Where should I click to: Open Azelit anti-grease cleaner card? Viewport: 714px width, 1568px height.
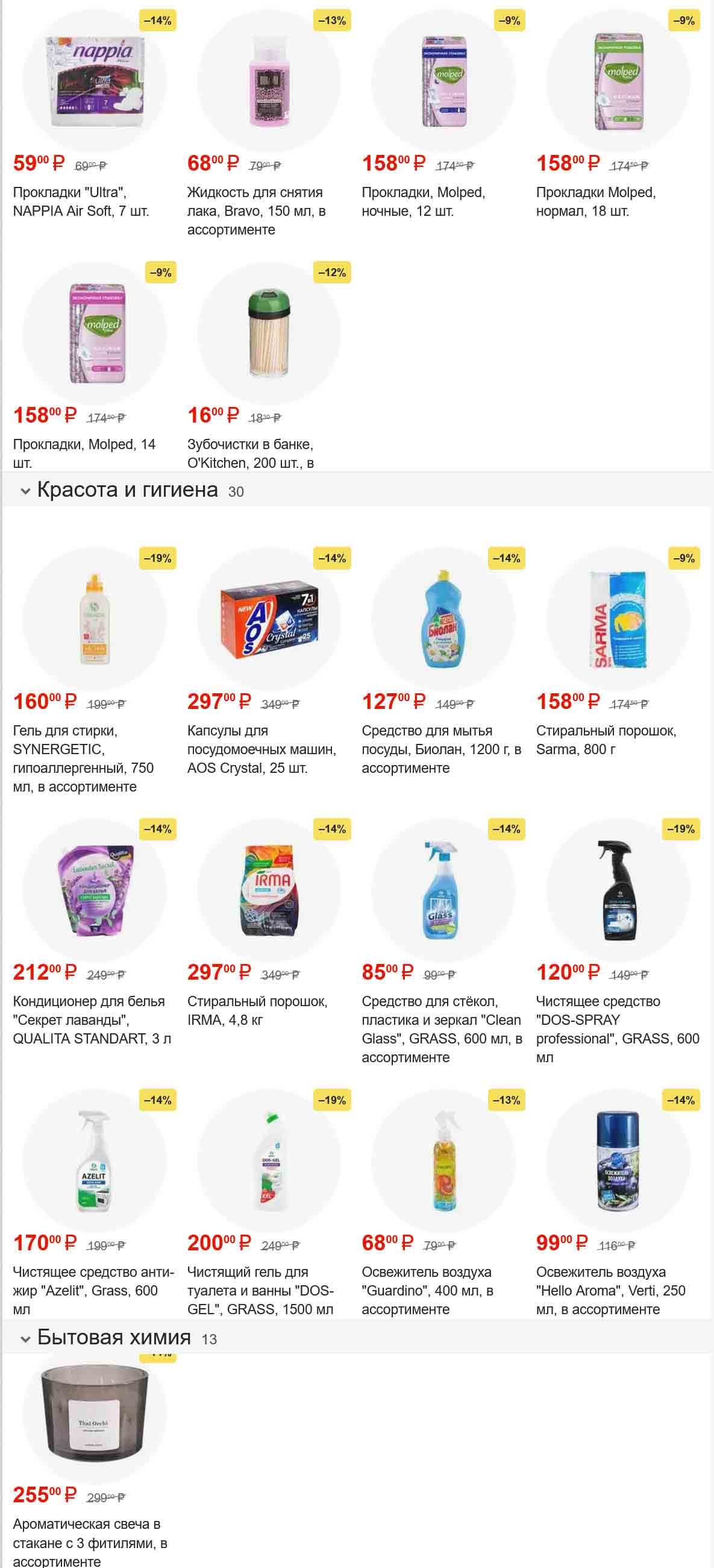[94, 1162]
